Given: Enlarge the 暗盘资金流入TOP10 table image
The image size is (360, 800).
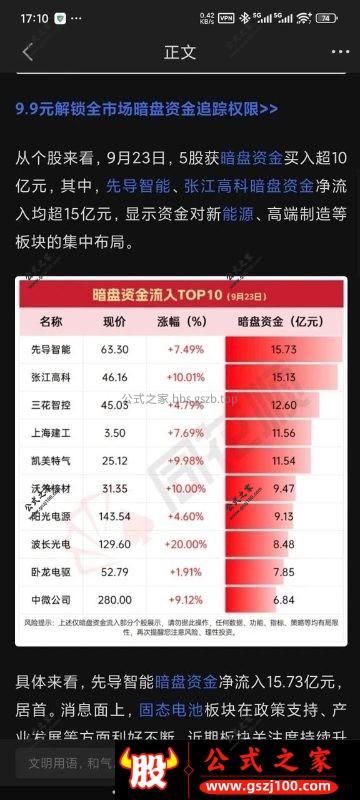Looking at the screenshot, I should (181, 461).
